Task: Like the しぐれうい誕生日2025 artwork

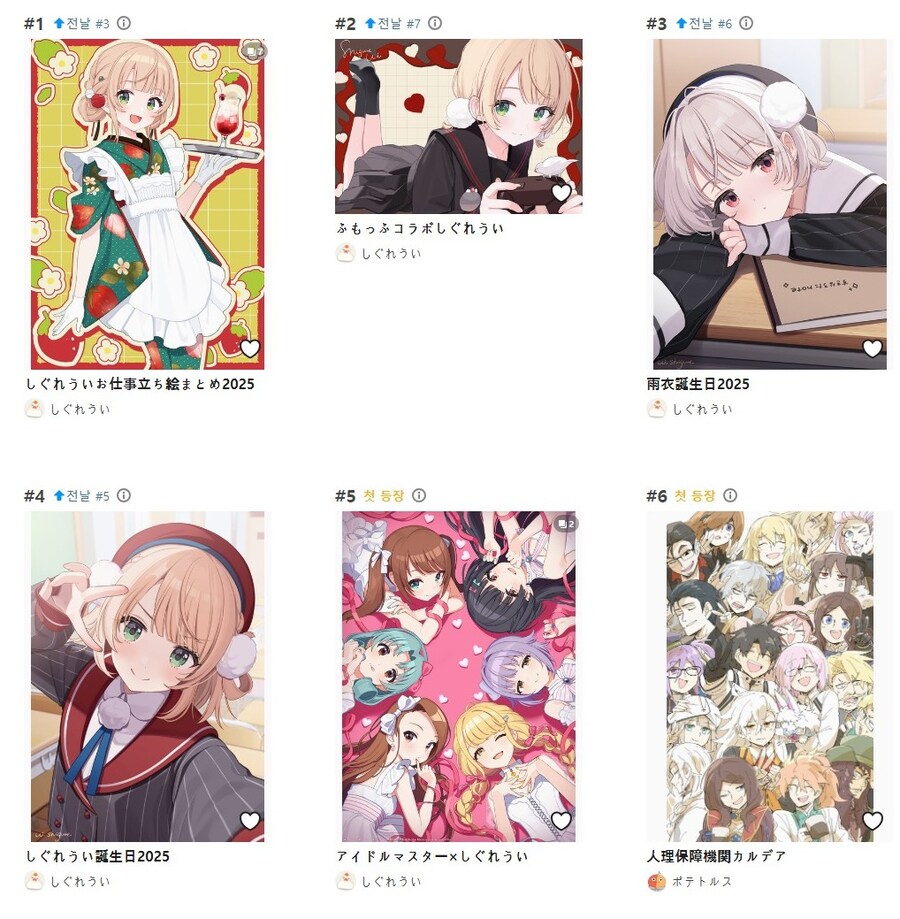Action: [x=250, y=821]
